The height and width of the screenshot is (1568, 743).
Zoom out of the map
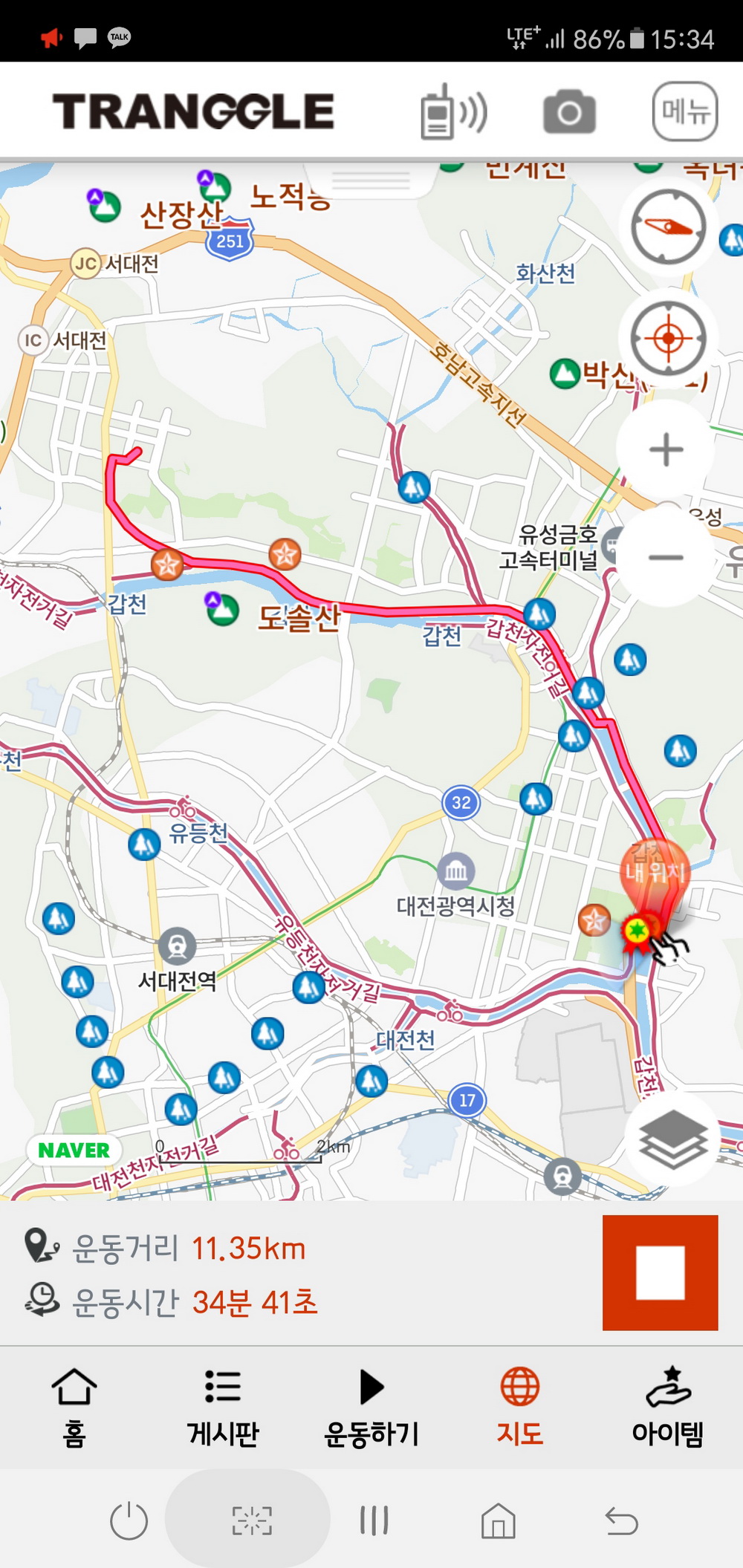666,557
